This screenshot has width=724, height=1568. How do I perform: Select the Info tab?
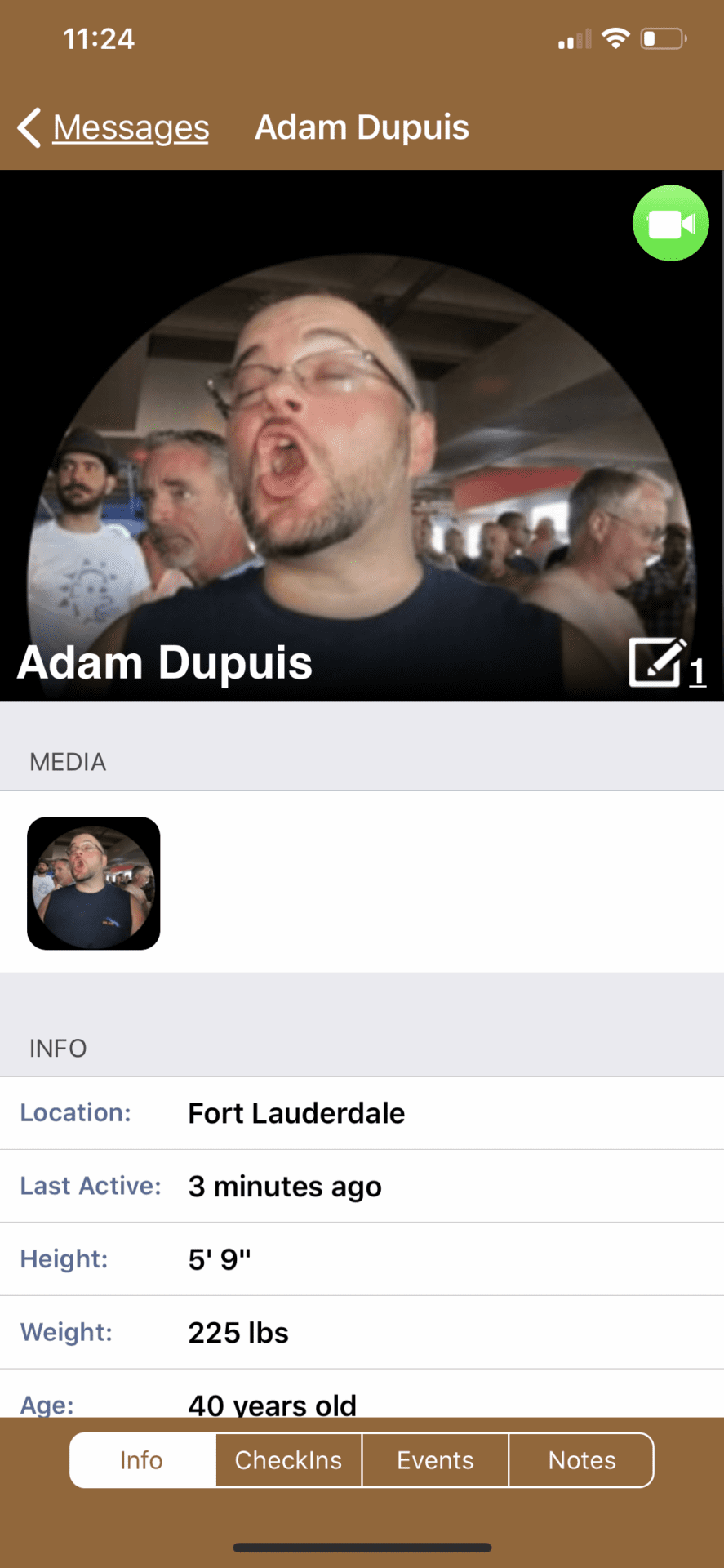[143, 1460]
